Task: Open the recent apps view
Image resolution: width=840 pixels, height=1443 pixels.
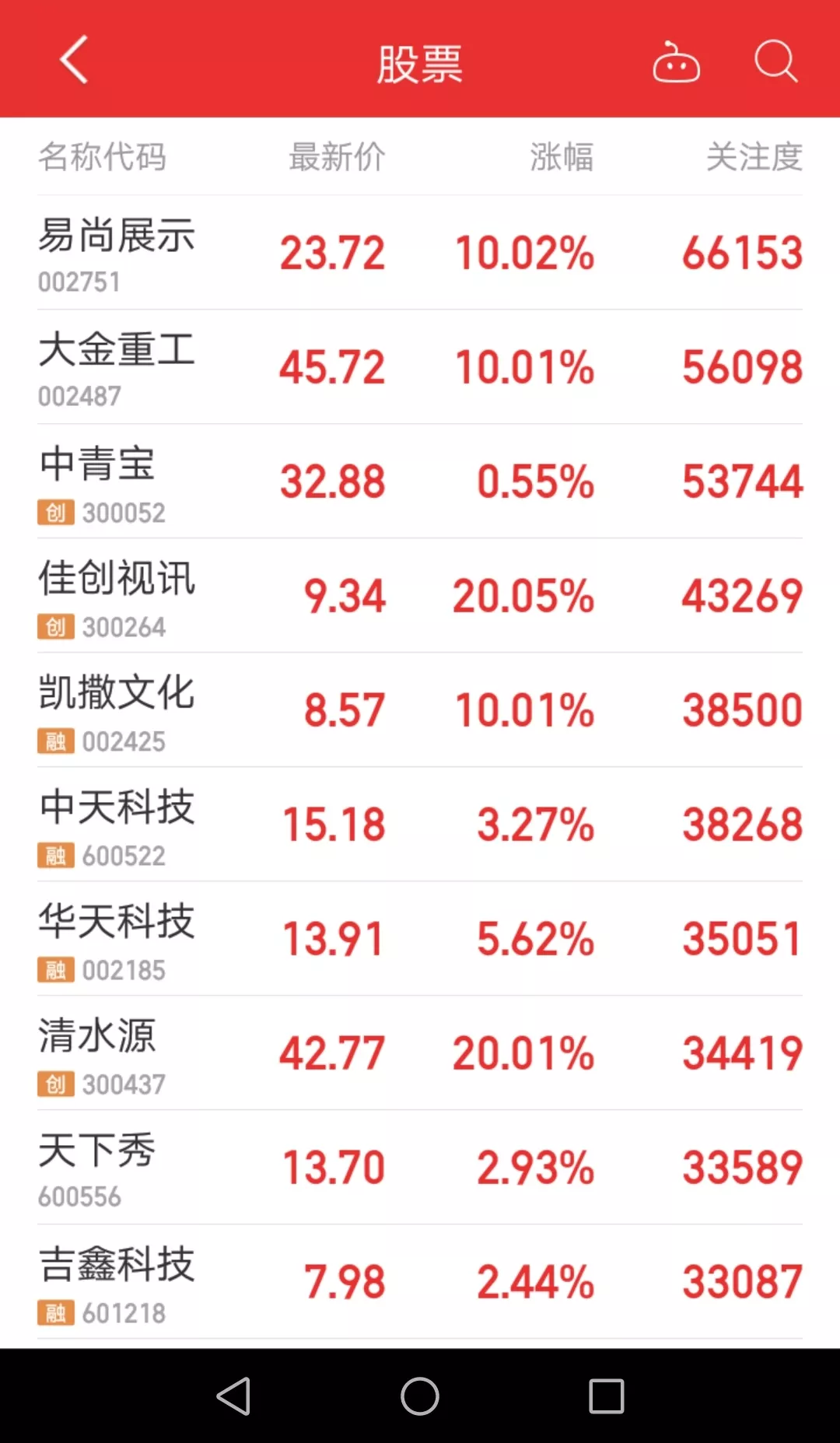Action: pos(607,1396)
